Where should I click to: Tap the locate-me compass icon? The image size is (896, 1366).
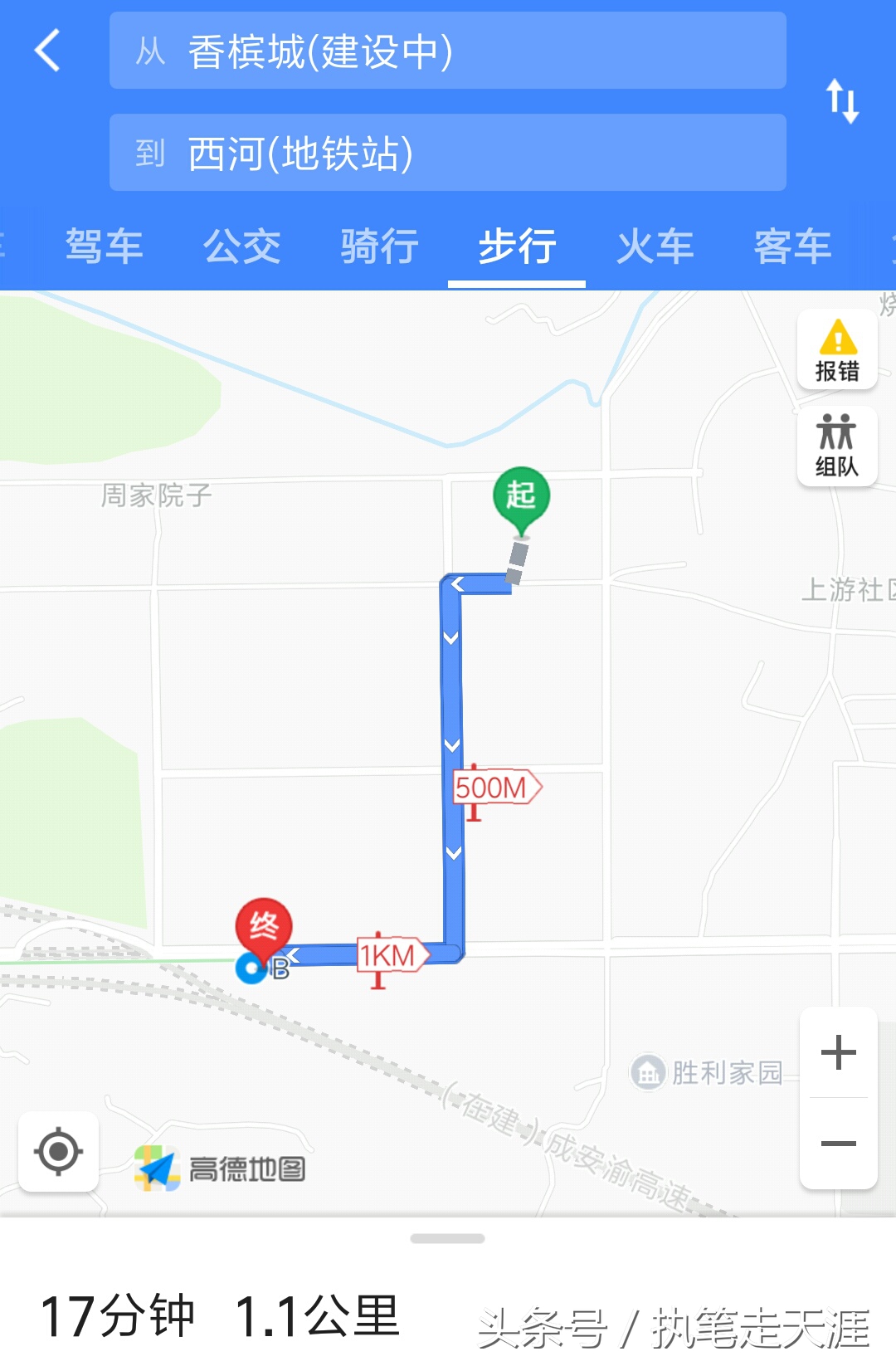tap(57, 1152)
